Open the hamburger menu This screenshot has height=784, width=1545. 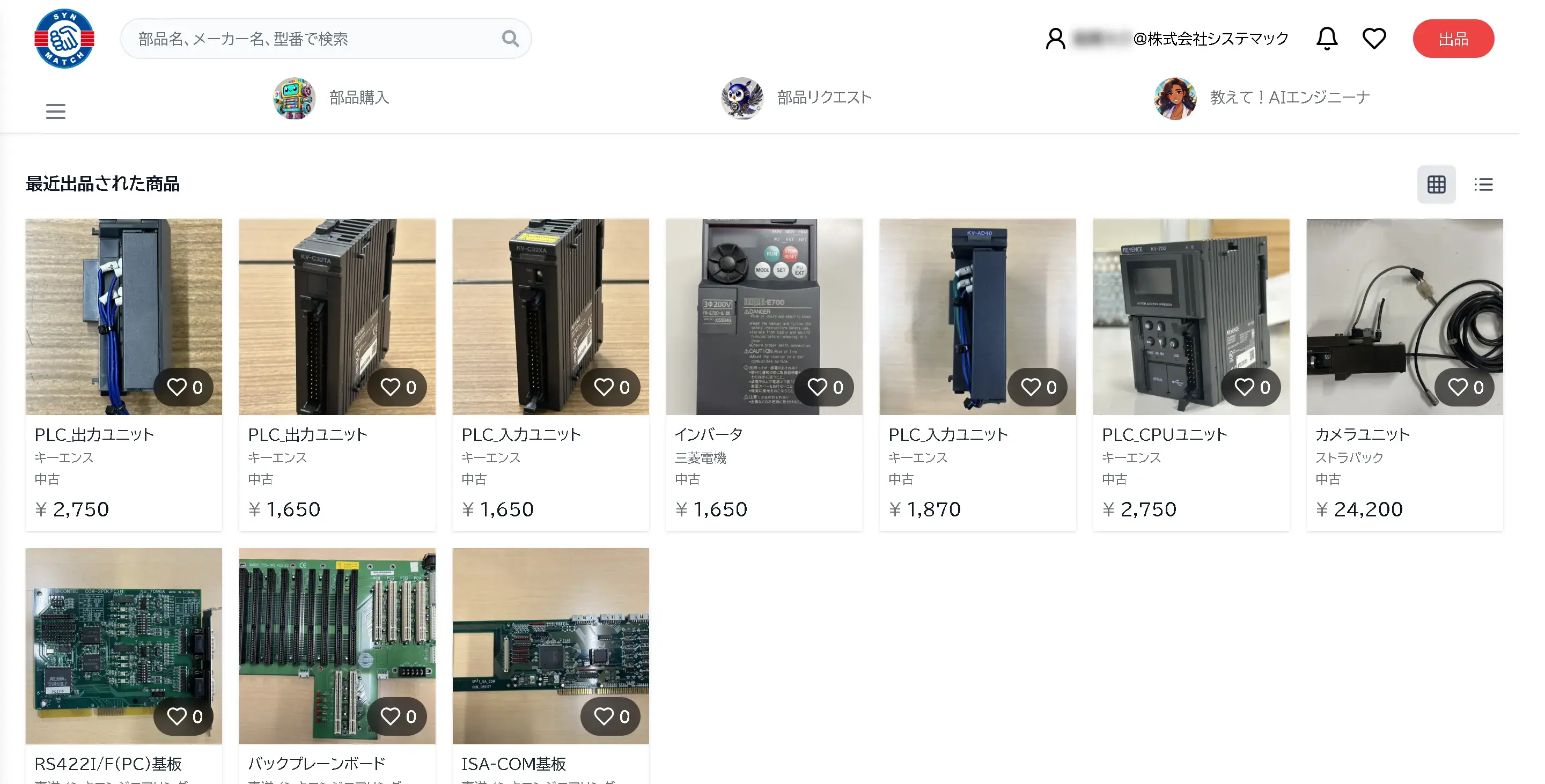(56, 112)
